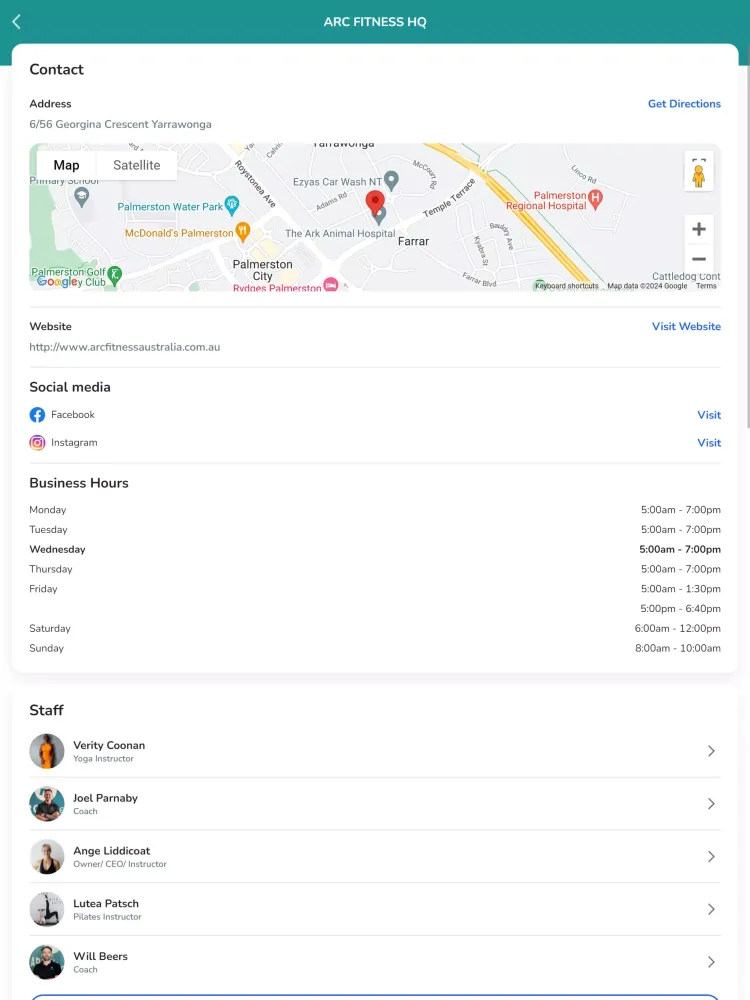Go back using the header arrow
The height and width of the screenshot is (1000, 750).
(17, 22)
